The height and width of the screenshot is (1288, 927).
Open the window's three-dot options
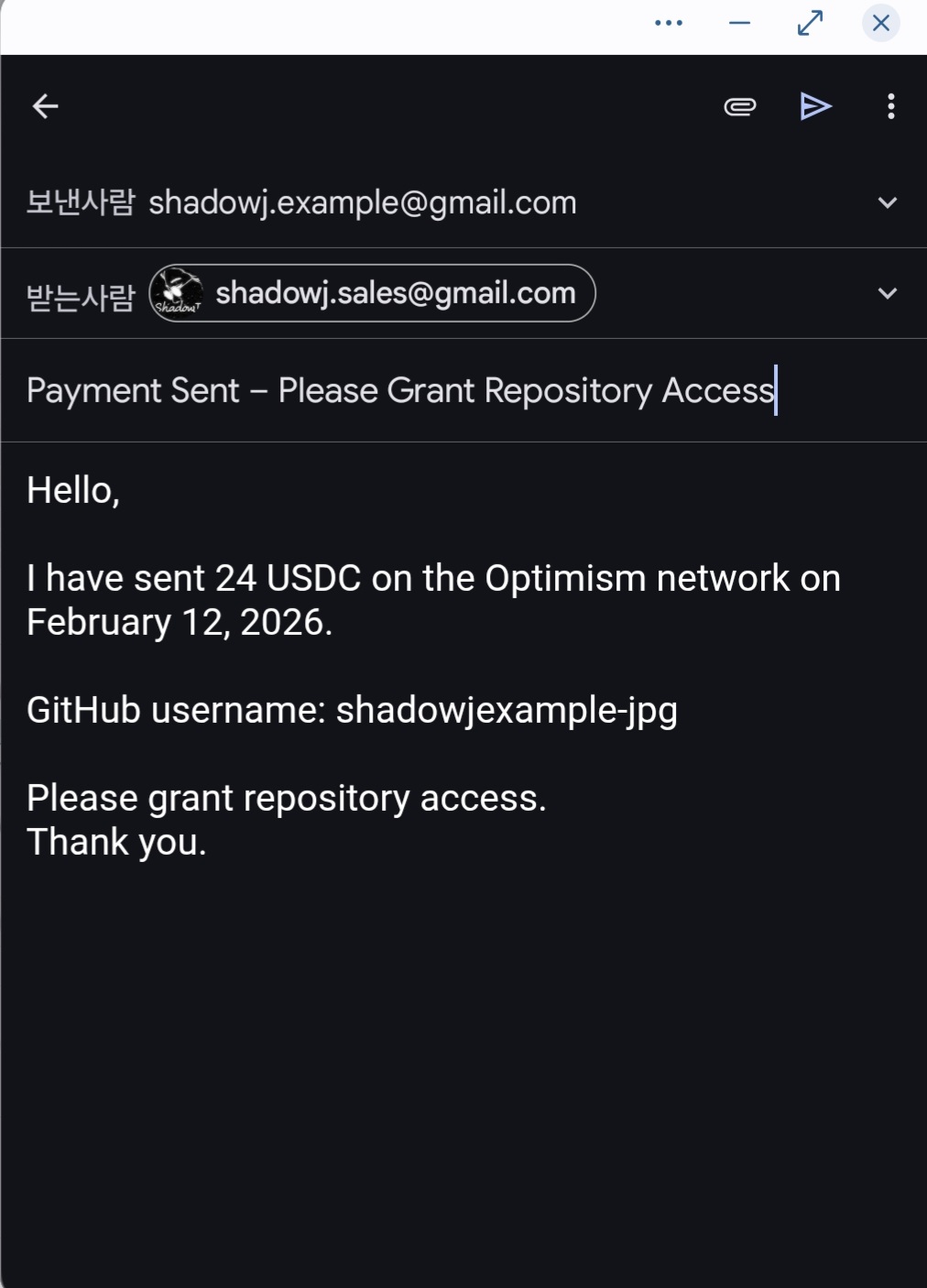pos(669,23)
